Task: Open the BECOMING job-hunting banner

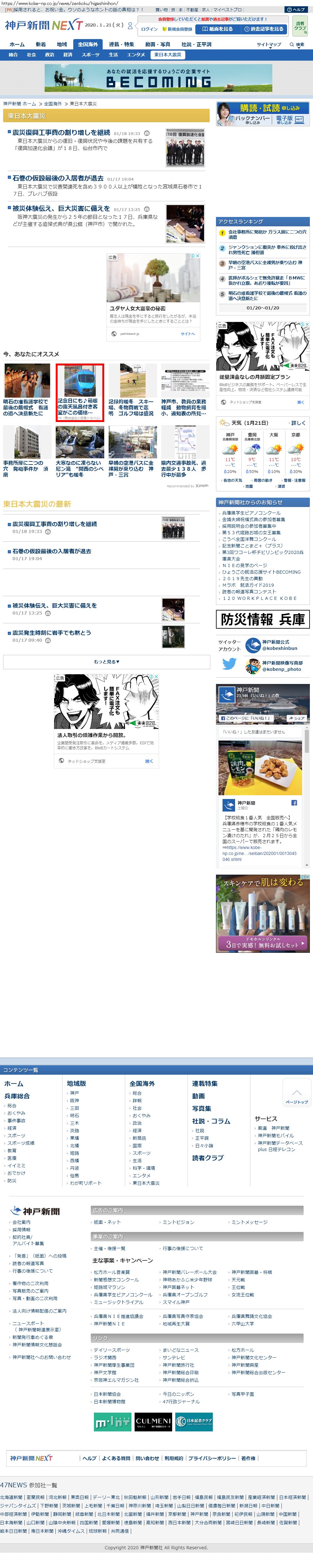Action: 158,78
